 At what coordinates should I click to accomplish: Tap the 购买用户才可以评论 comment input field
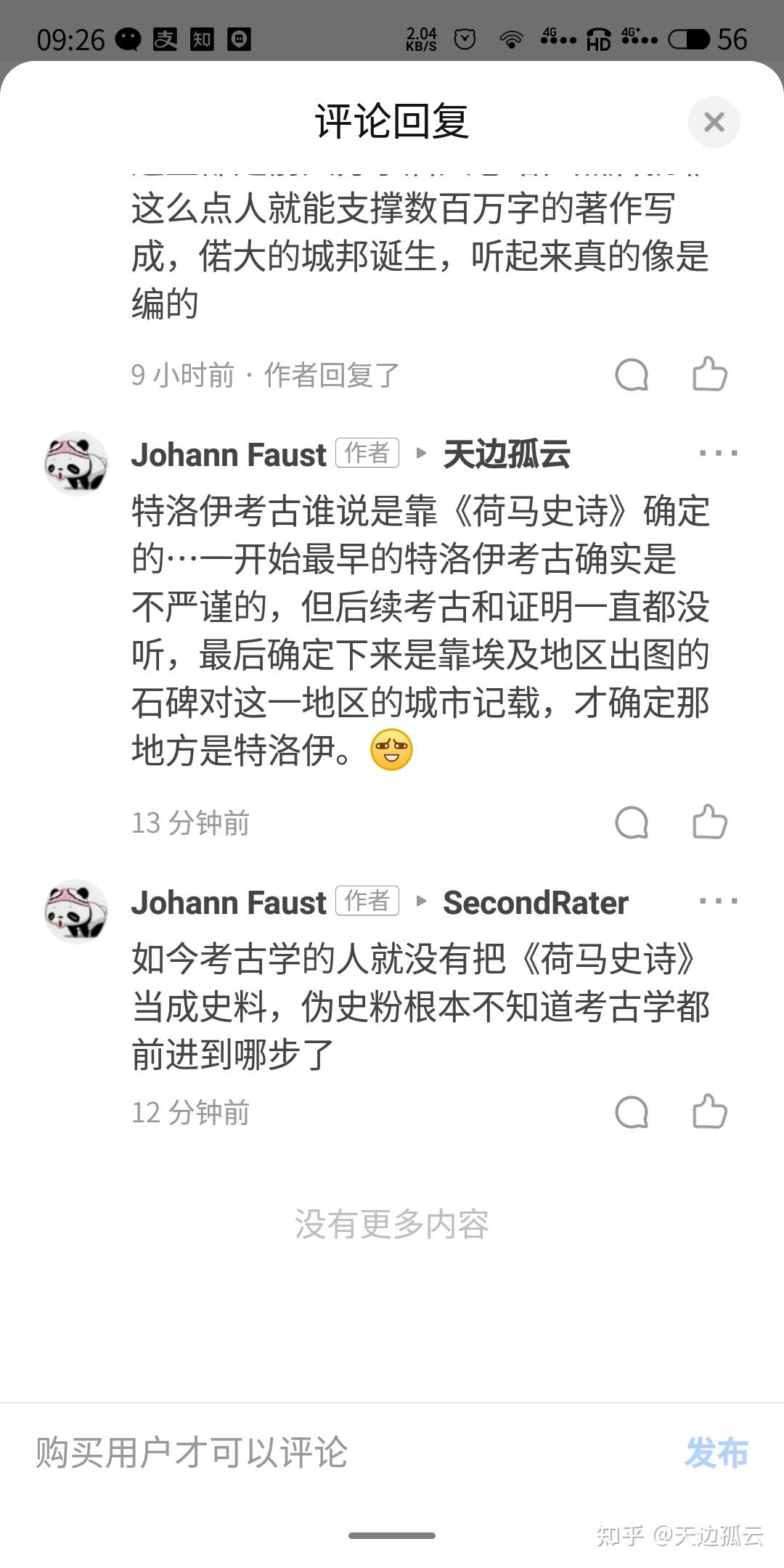tap(191, 1451)
